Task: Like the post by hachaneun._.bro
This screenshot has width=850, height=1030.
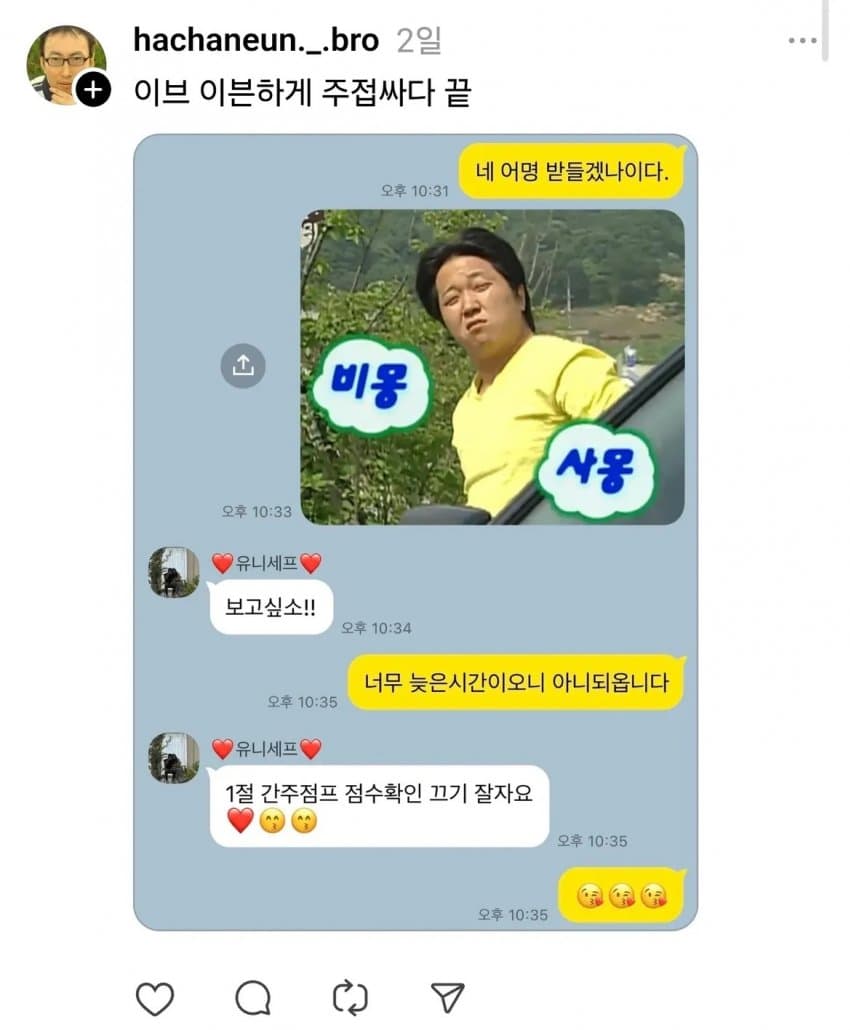Action: [x=155, y=997]
